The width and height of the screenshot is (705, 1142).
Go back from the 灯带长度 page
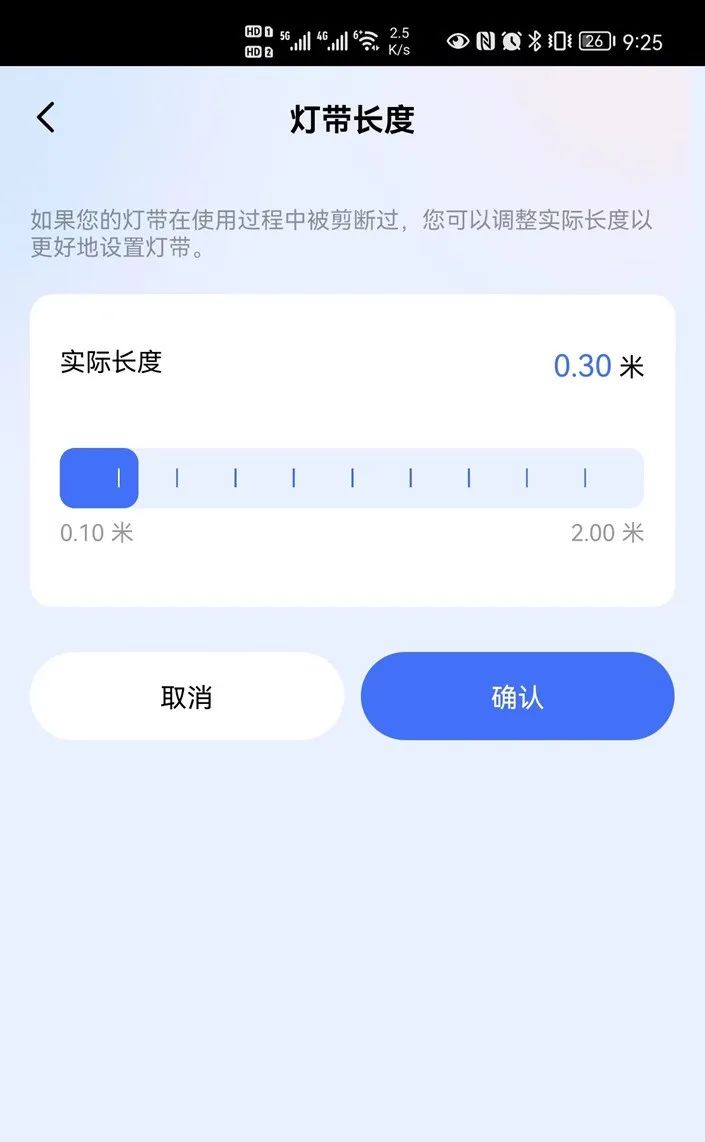46,118
